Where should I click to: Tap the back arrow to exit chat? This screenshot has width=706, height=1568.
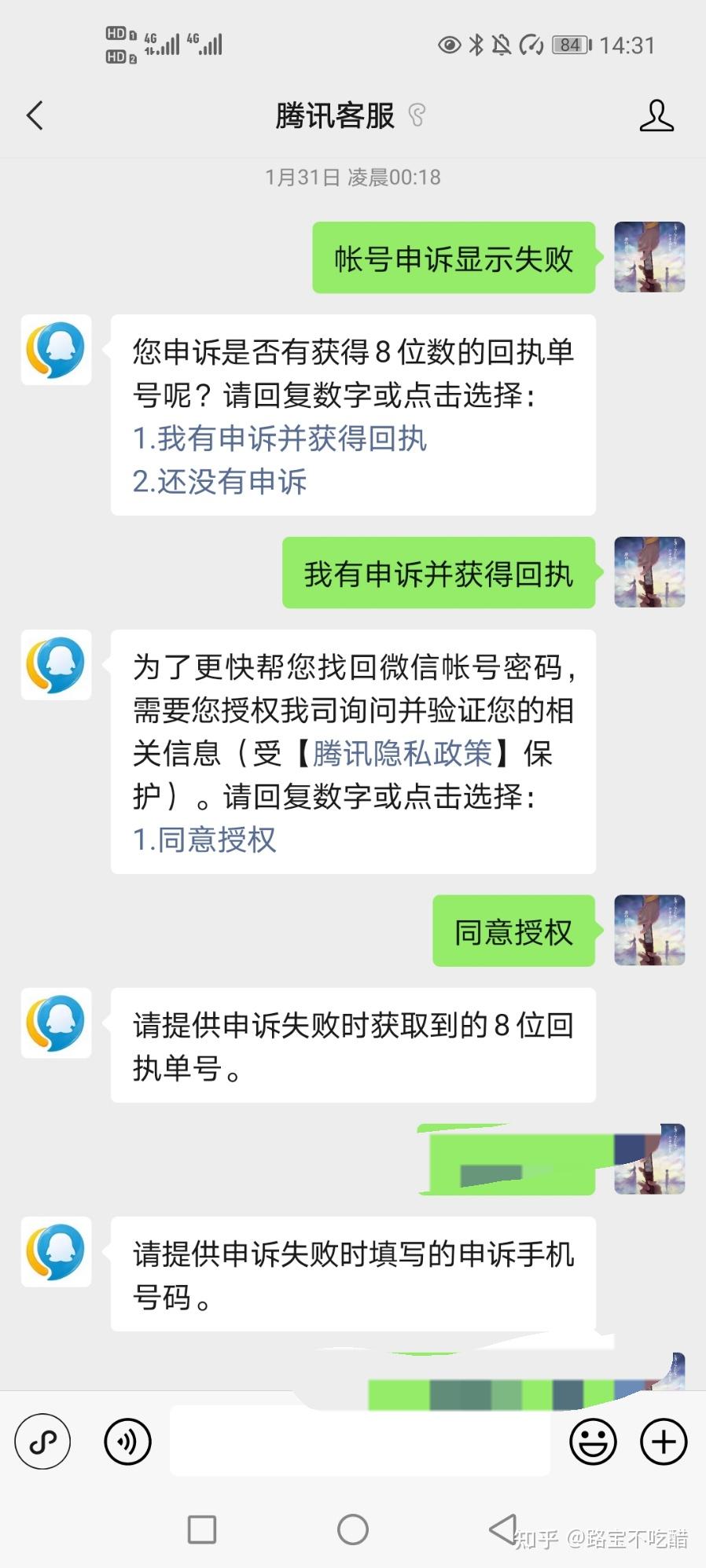click(33, 115)
